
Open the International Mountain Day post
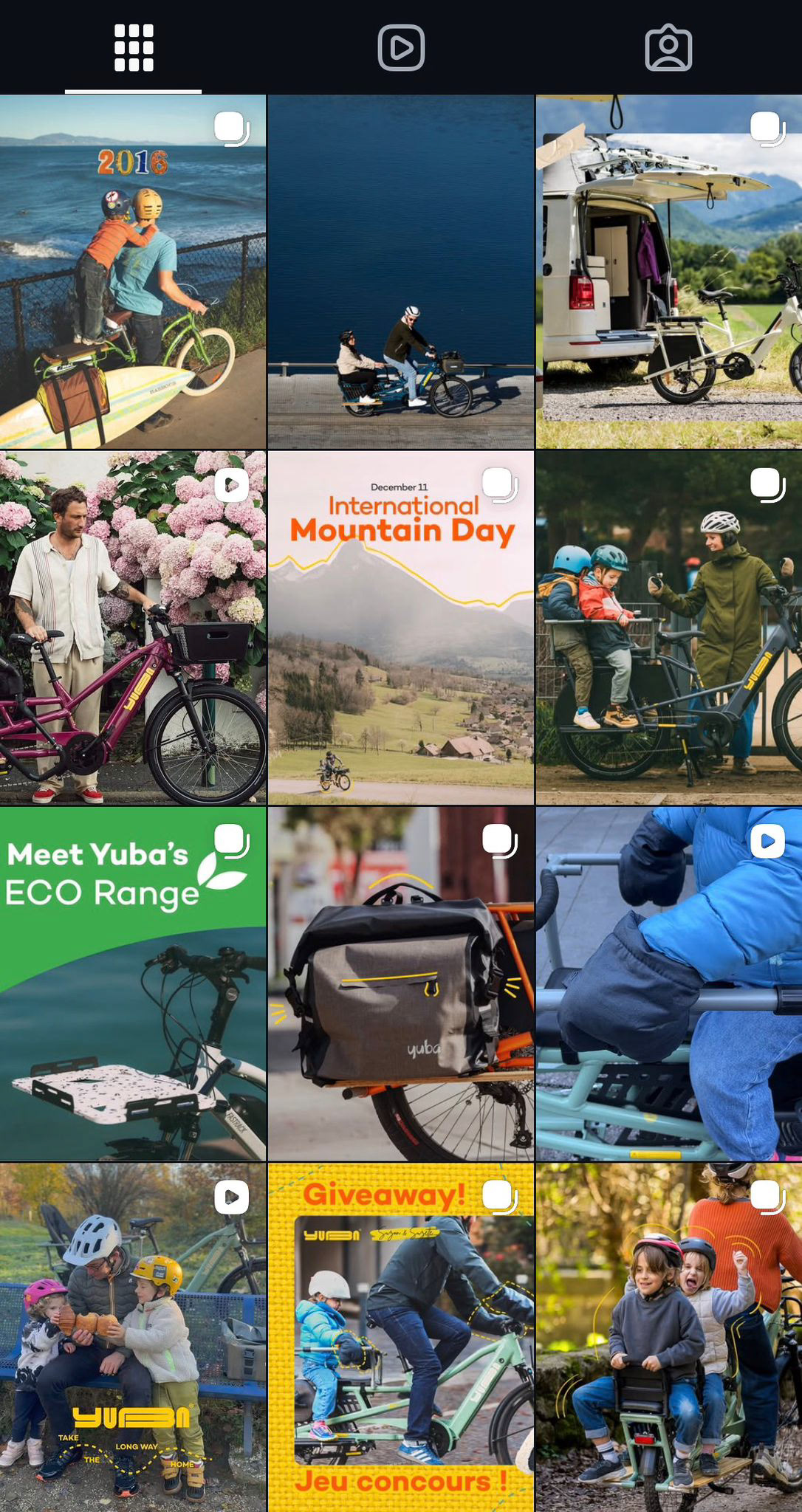(401, 628)
